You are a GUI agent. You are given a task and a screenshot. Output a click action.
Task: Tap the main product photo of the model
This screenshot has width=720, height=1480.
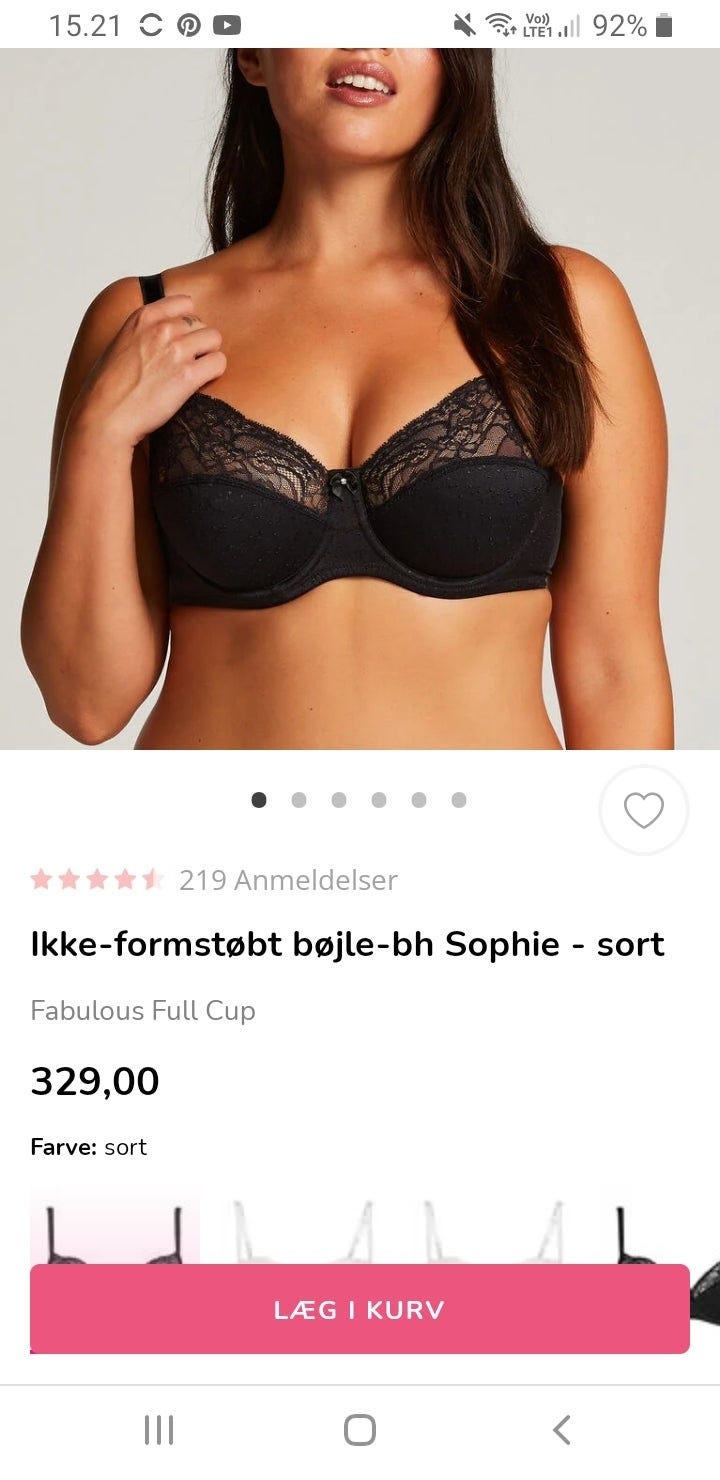(360, 400)
